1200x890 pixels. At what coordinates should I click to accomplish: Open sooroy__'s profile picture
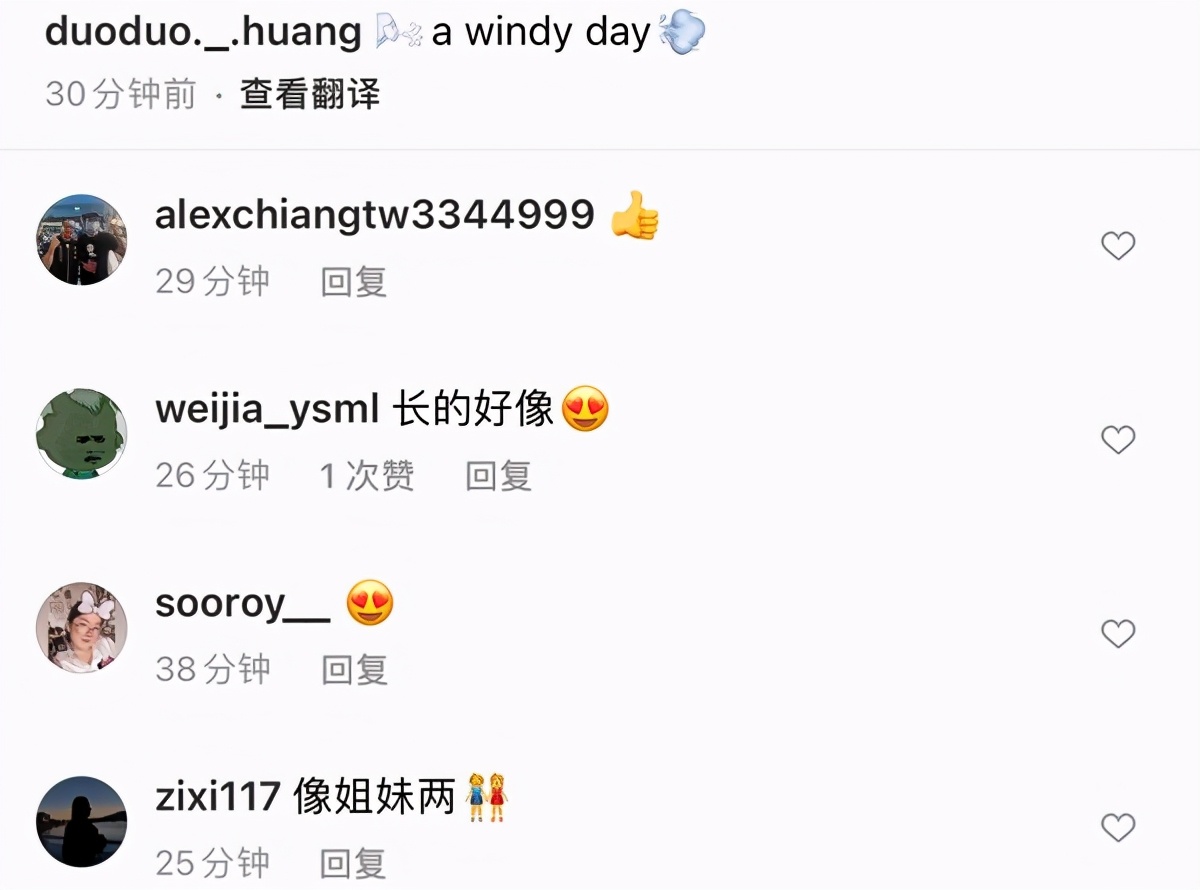82,628
